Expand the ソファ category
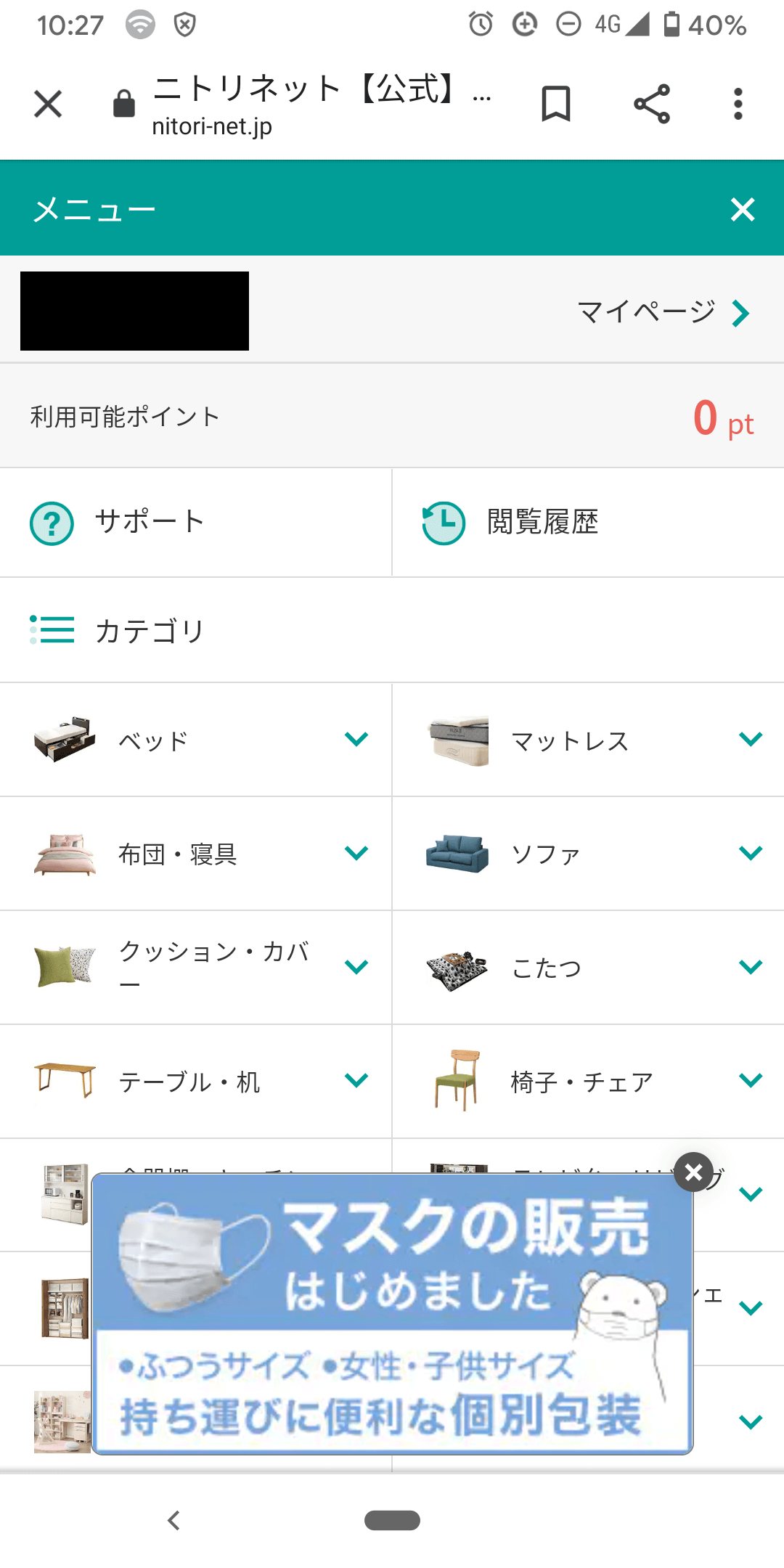Image resolution: width=784 pixels, height=1568 pixels. (x=588, y=854)
